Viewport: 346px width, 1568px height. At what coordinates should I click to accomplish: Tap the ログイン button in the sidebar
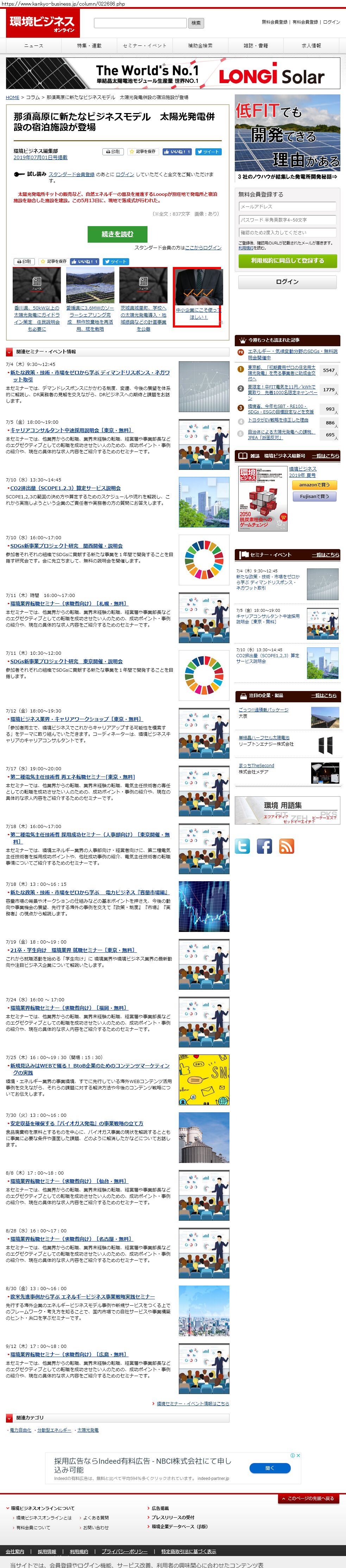tap(287, 282)
